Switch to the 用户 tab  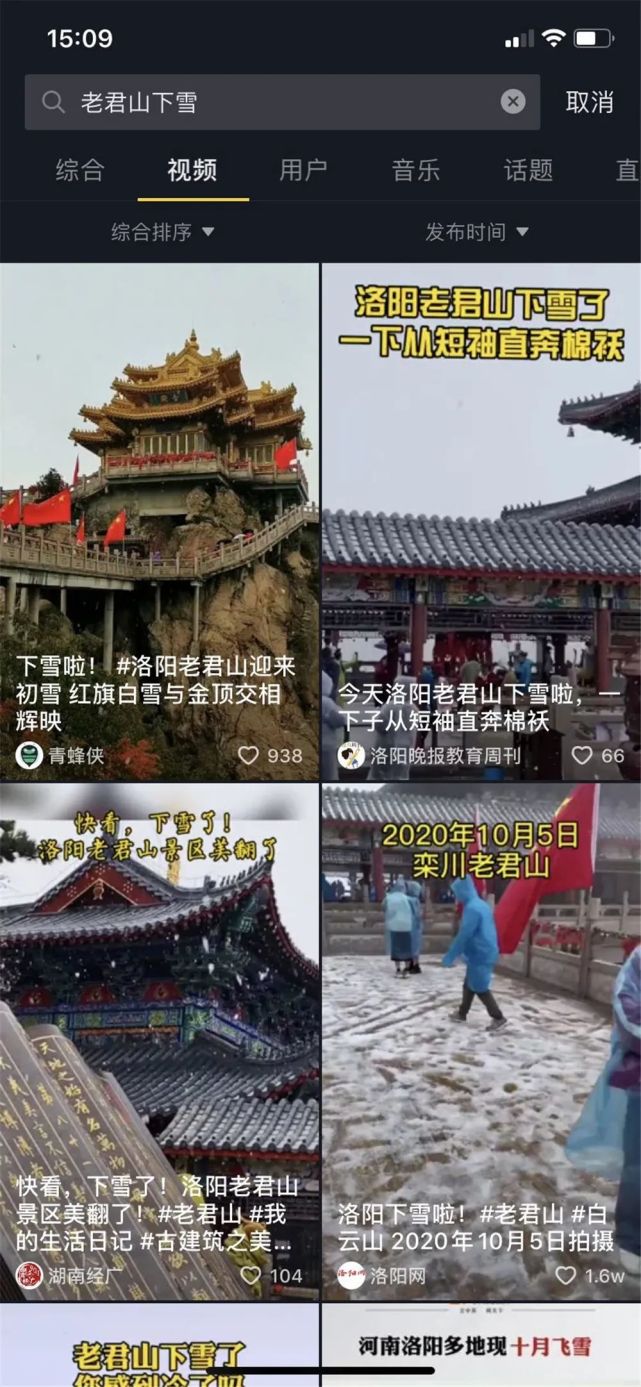coord(303,170)
